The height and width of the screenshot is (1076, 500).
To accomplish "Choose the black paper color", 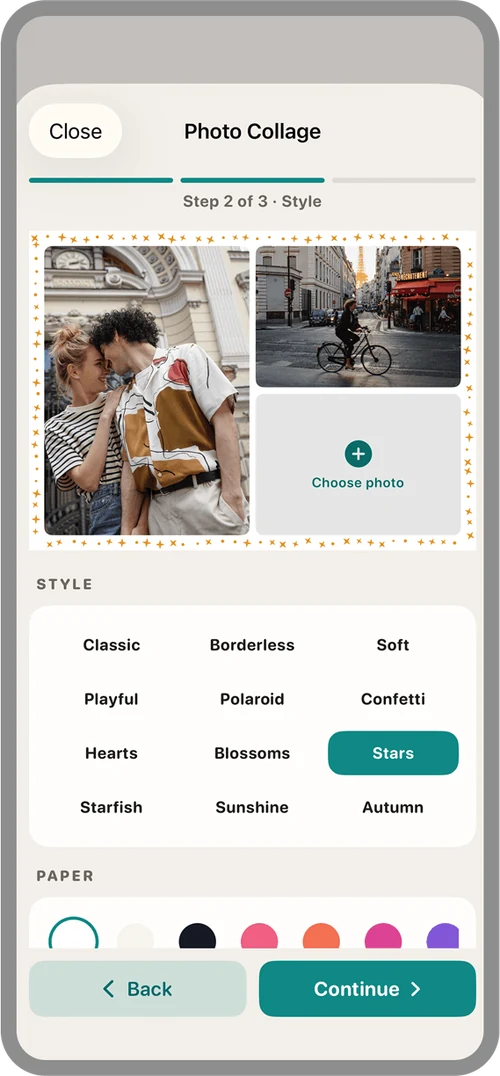I will pos(198,936).
